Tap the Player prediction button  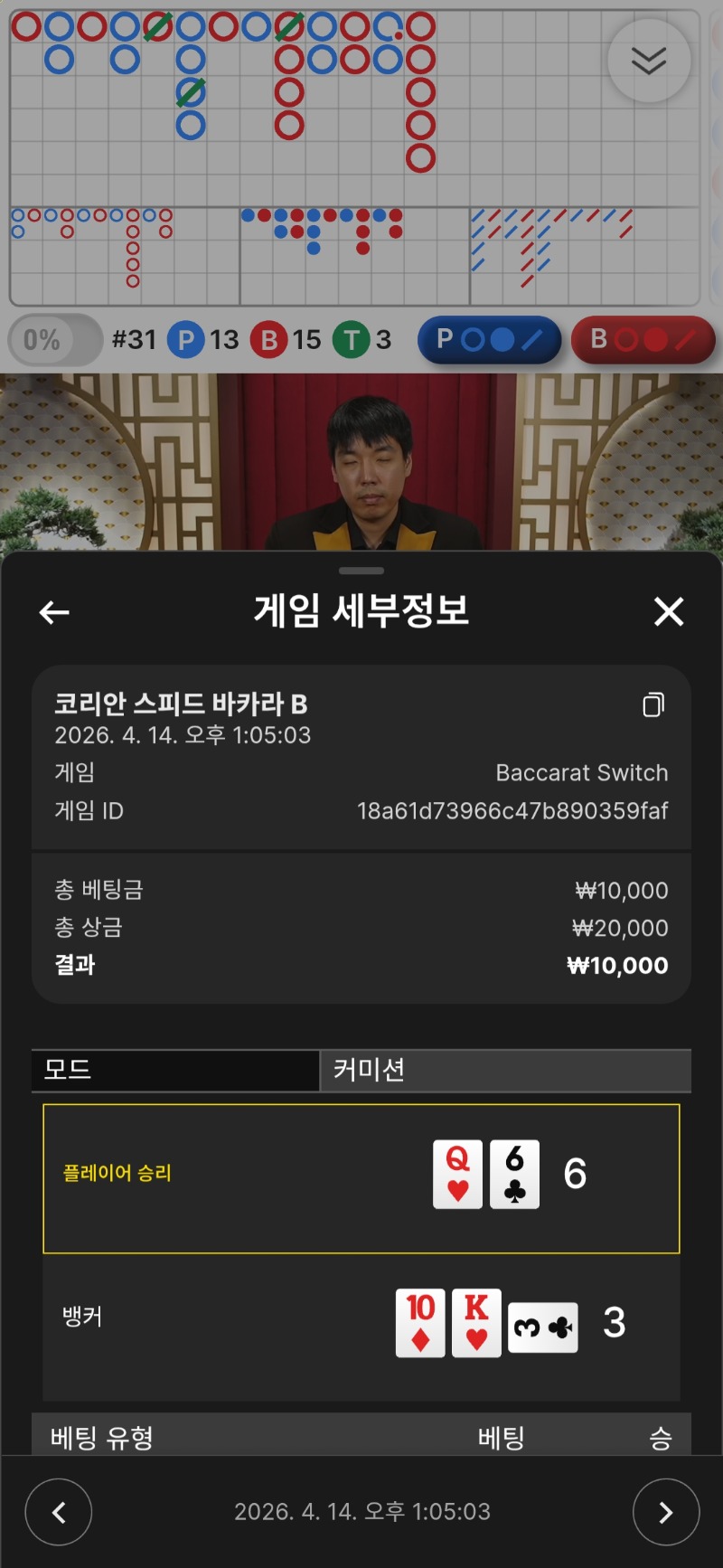coord(489,340)
